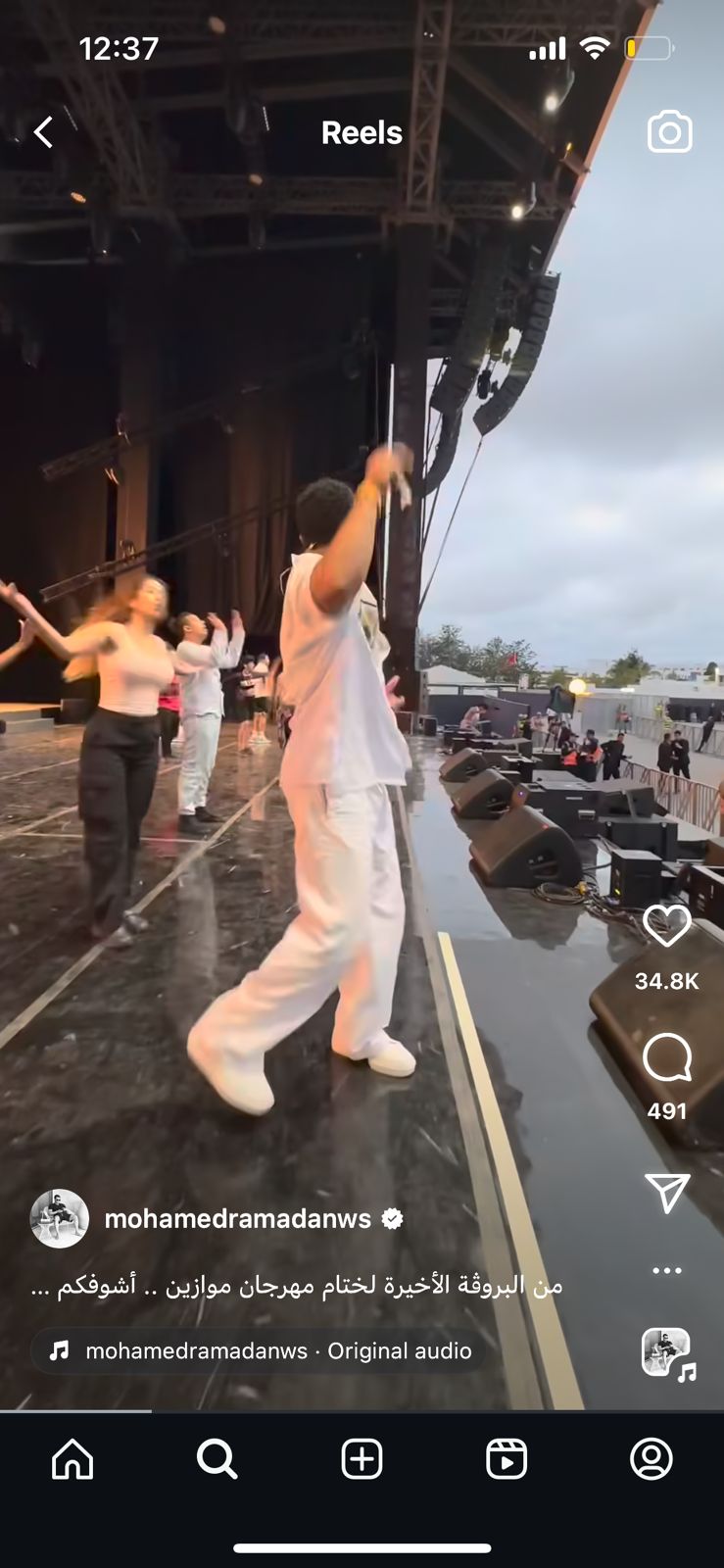Like this reel with the heart icon
Viewport: 724px width, 1568px height.
click(x=667, y=926)
